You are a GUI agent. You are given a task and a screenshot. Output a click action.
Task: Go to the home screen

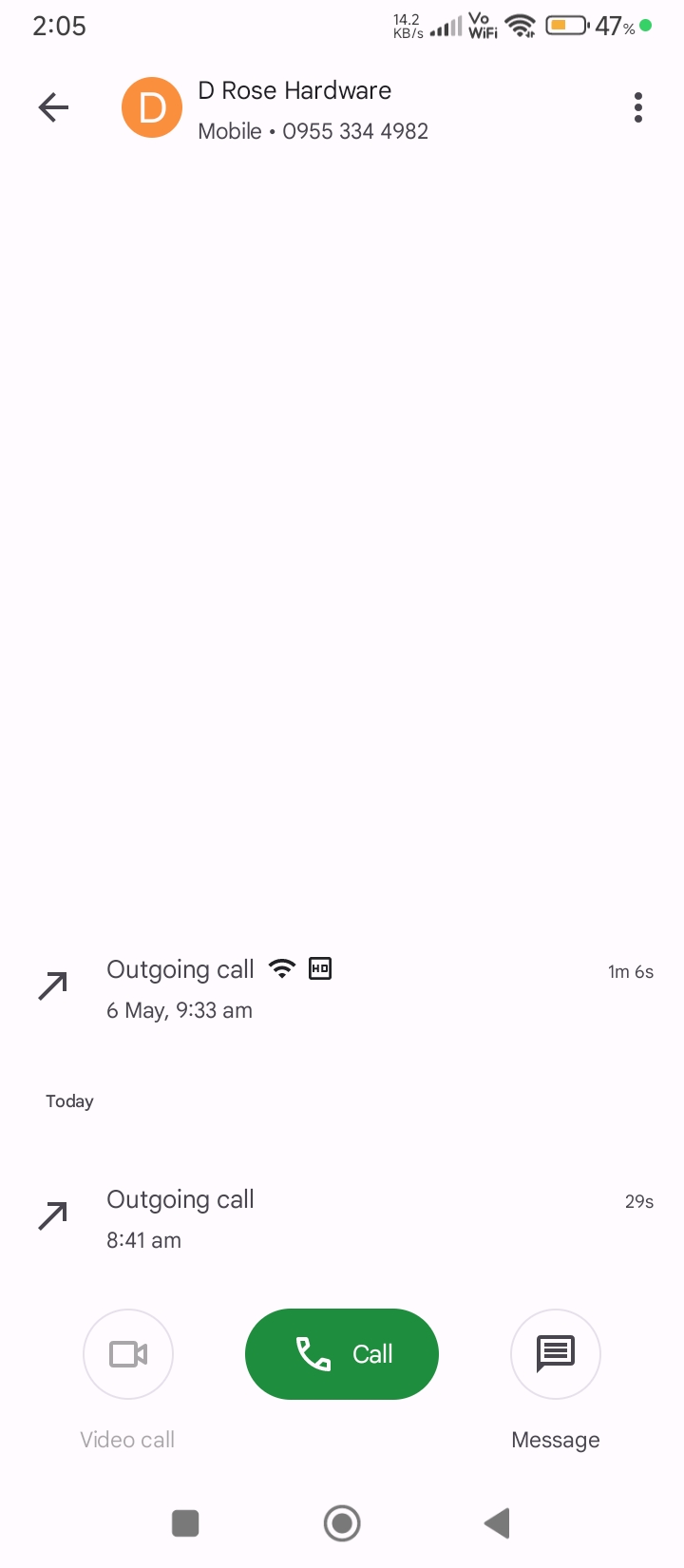point(342,1523)
